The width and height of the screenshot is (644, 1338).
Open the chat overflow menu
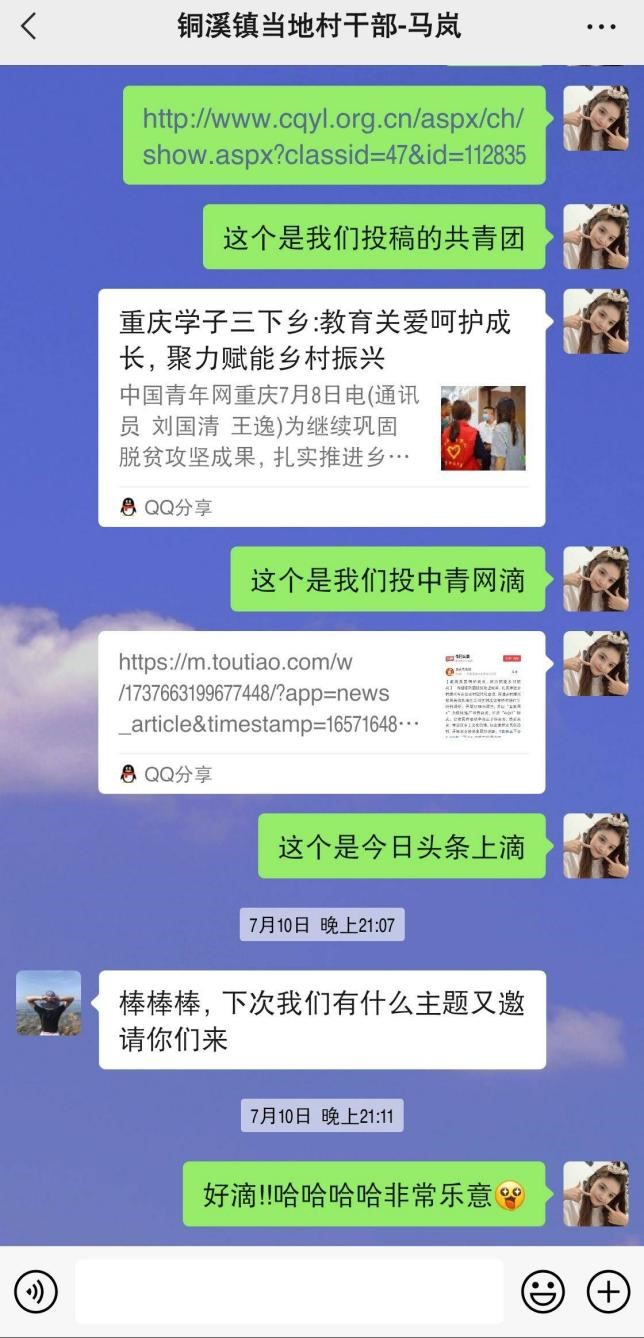tap(601, 27)
